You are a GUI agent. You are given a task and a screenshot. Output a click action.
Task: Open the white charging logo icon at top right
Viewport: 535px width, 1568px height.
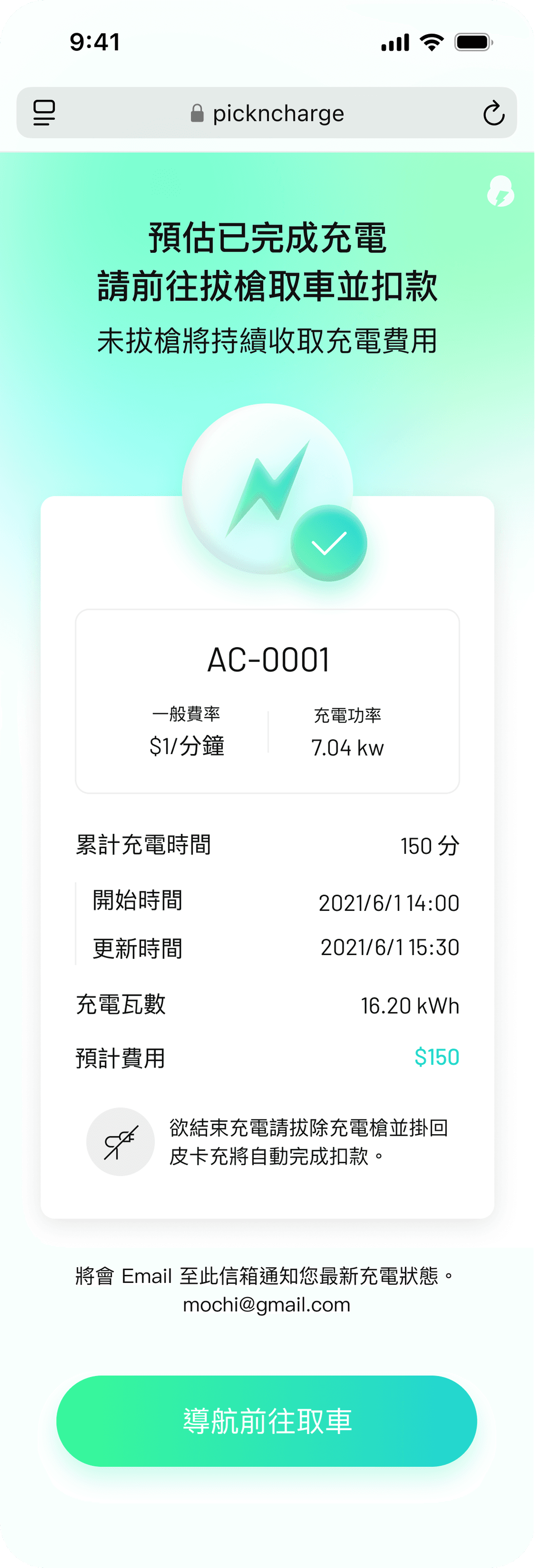500,191
